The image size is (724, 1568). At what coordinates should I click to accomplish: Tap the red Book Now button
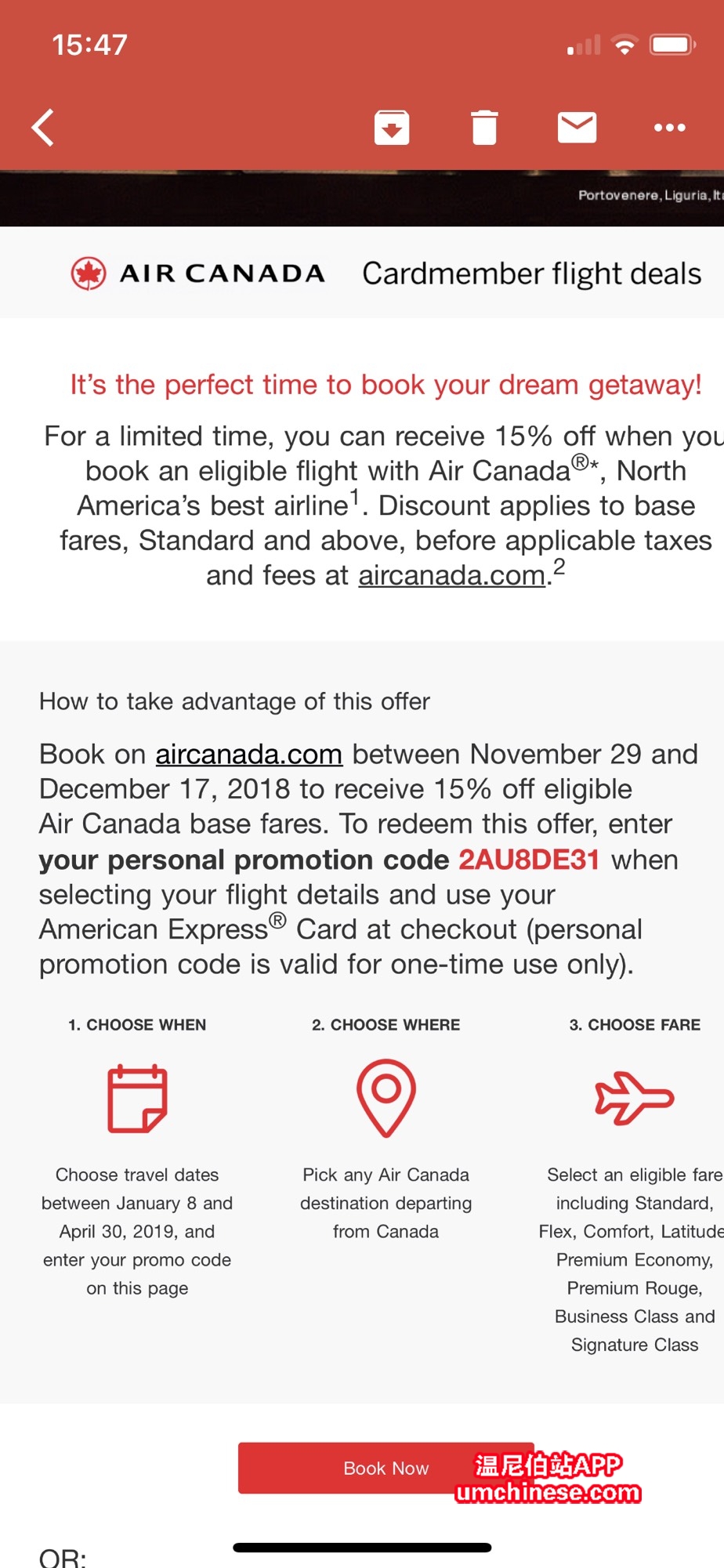[386, 1468]
